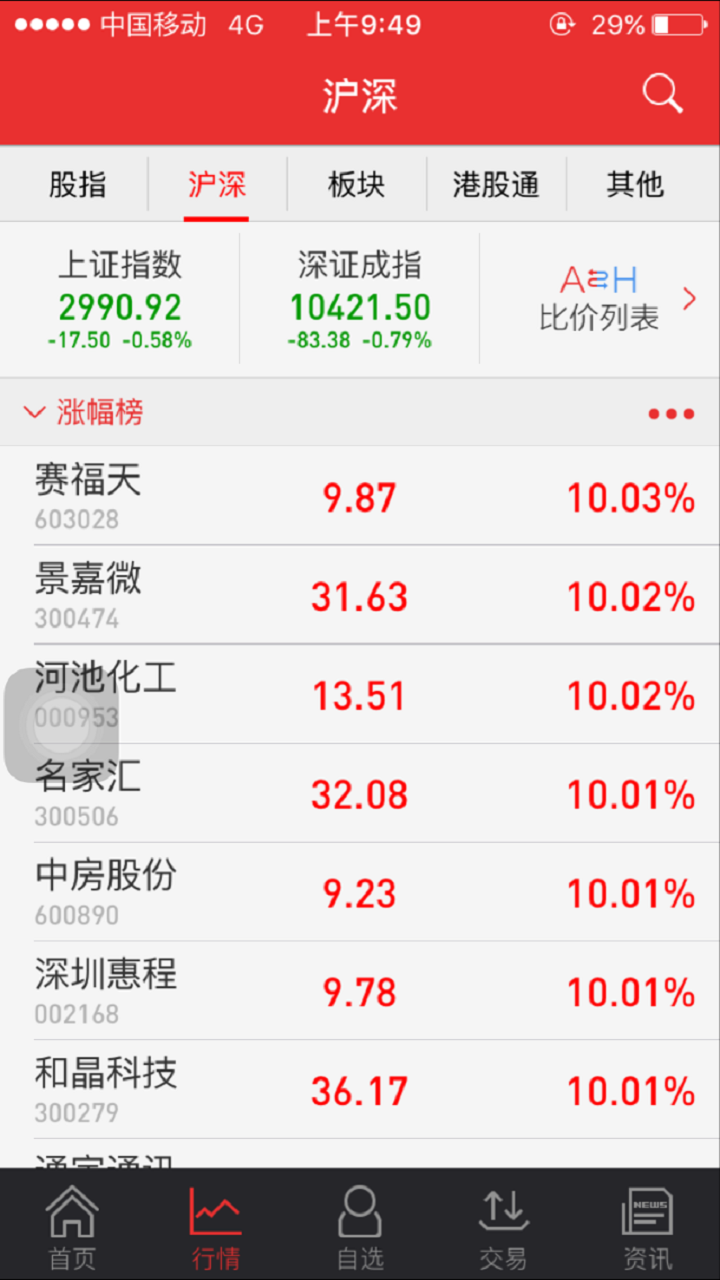Tap the 交易 trade icon

pos(502,1224)
